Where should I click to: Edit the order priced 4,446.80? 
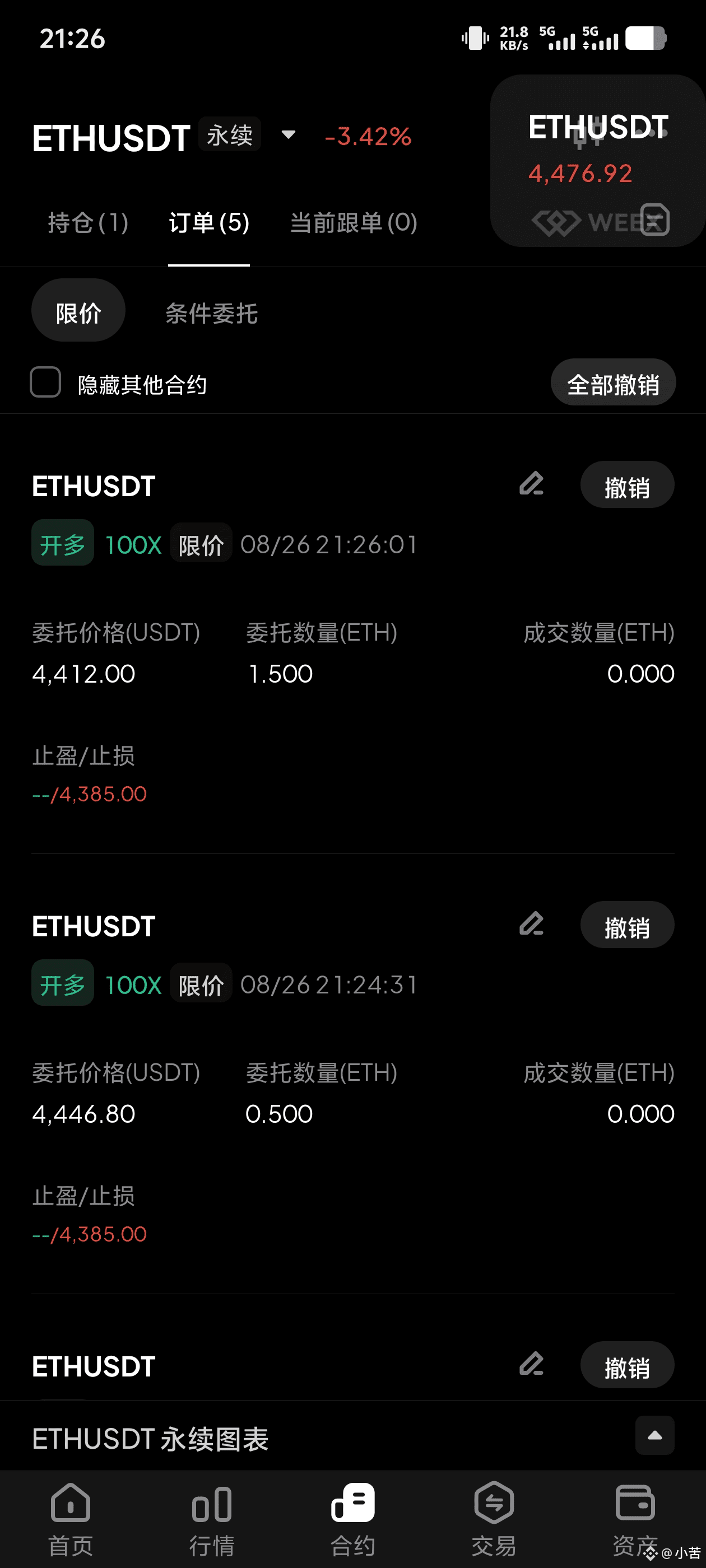click(531, 924)
